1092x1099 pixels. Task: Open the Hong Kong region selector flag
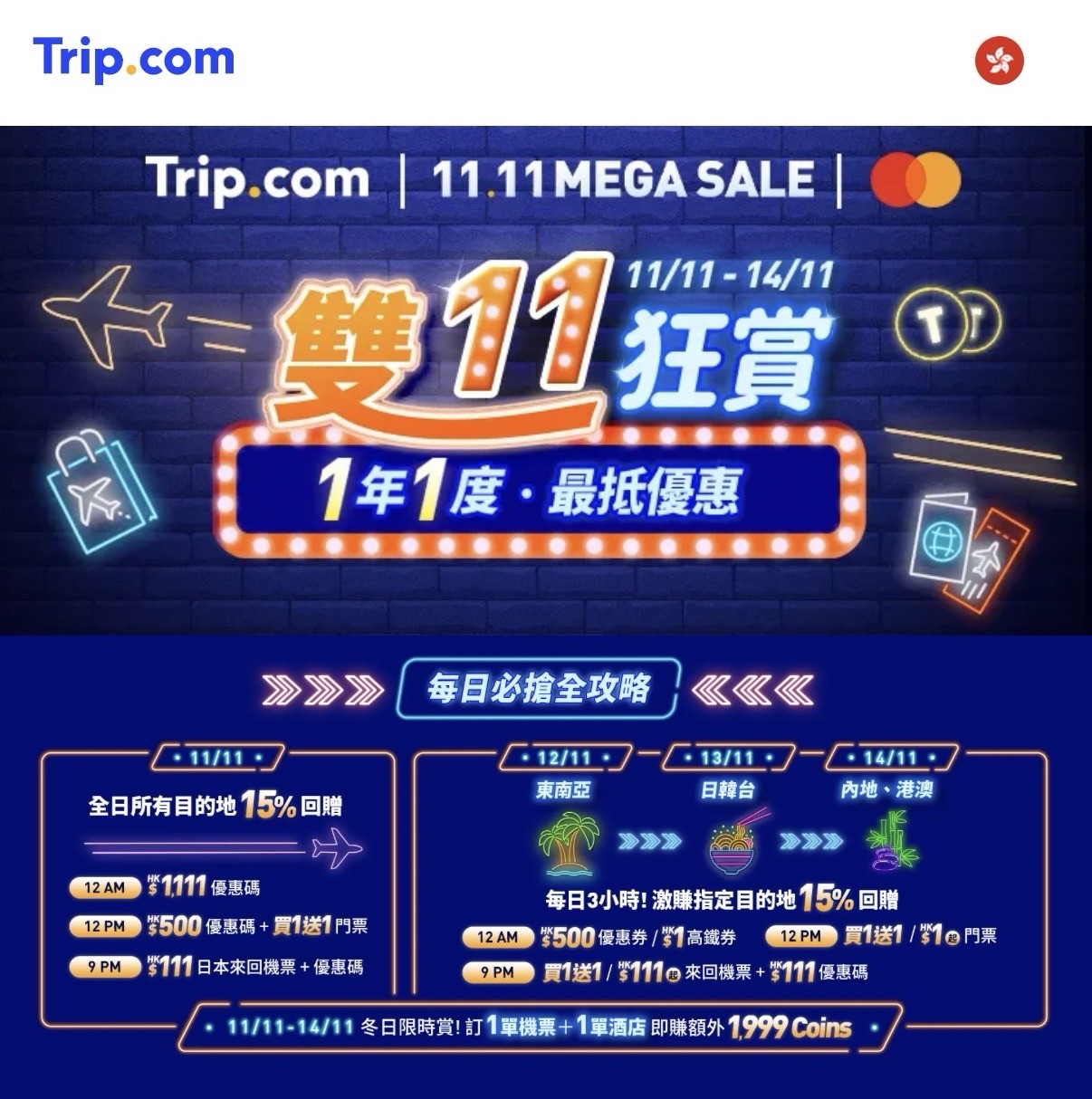point(999,61)
